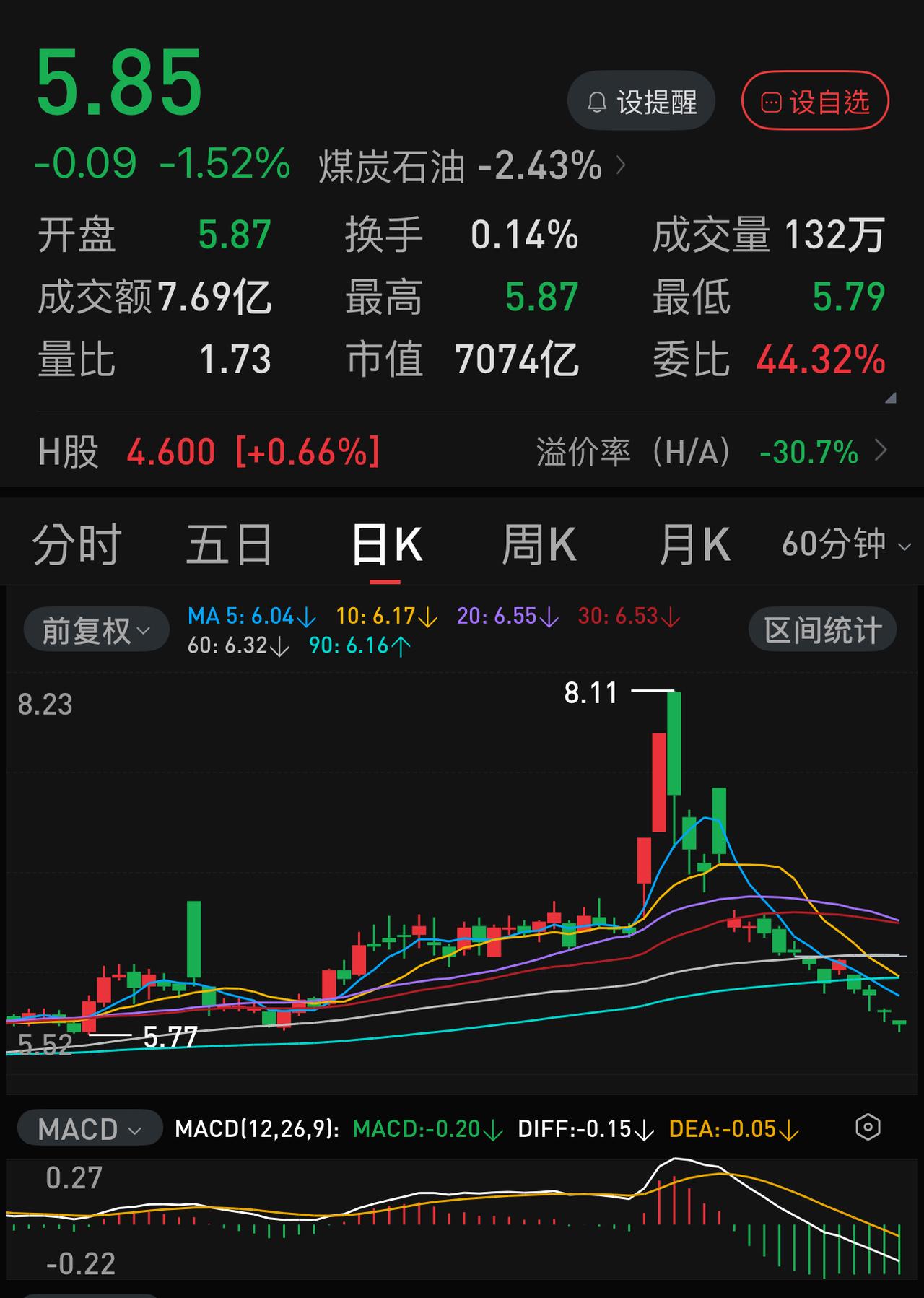Click the 8.11 high price marker on chart
Viewport: 924px width, 1298px height.
coord(592,693)
